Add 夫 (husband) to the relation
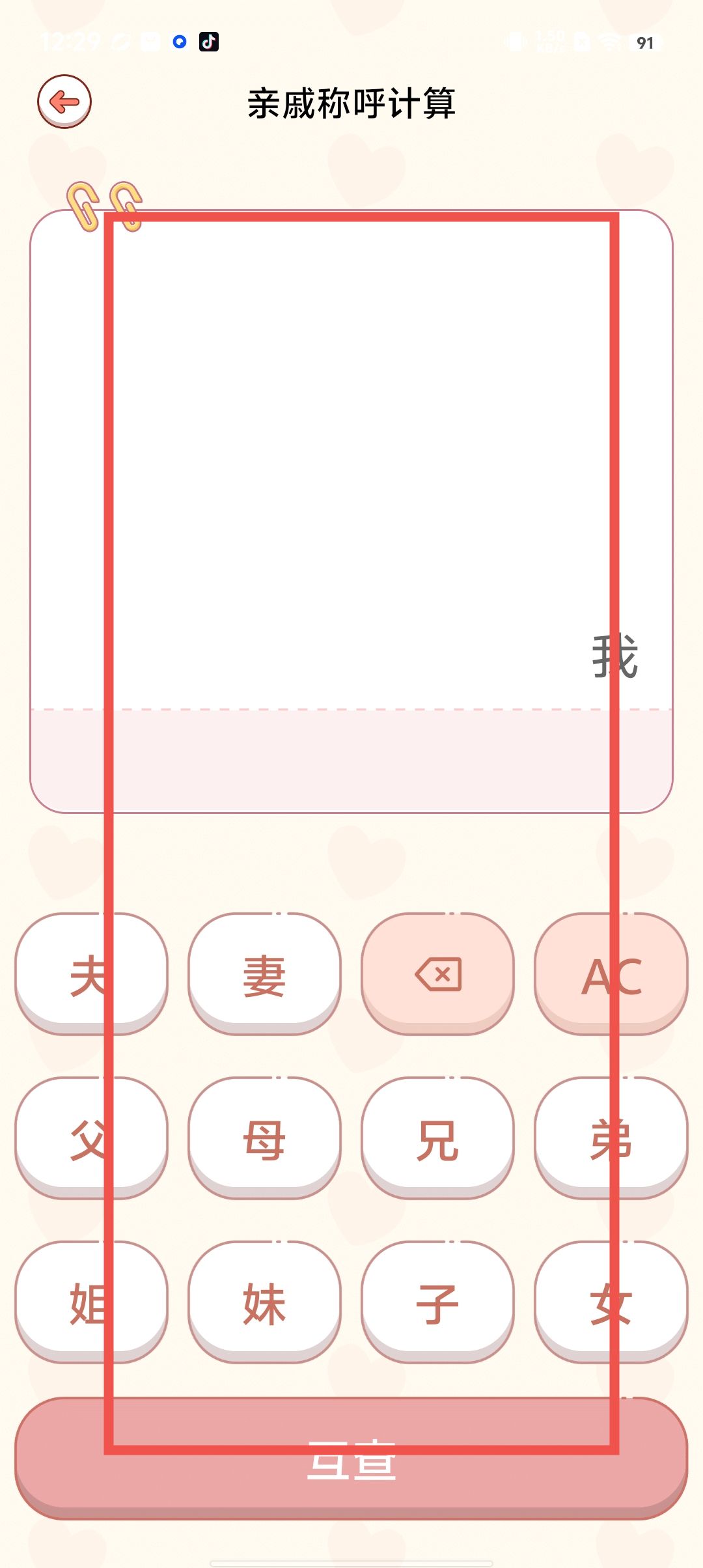 (x=91, y=974)
